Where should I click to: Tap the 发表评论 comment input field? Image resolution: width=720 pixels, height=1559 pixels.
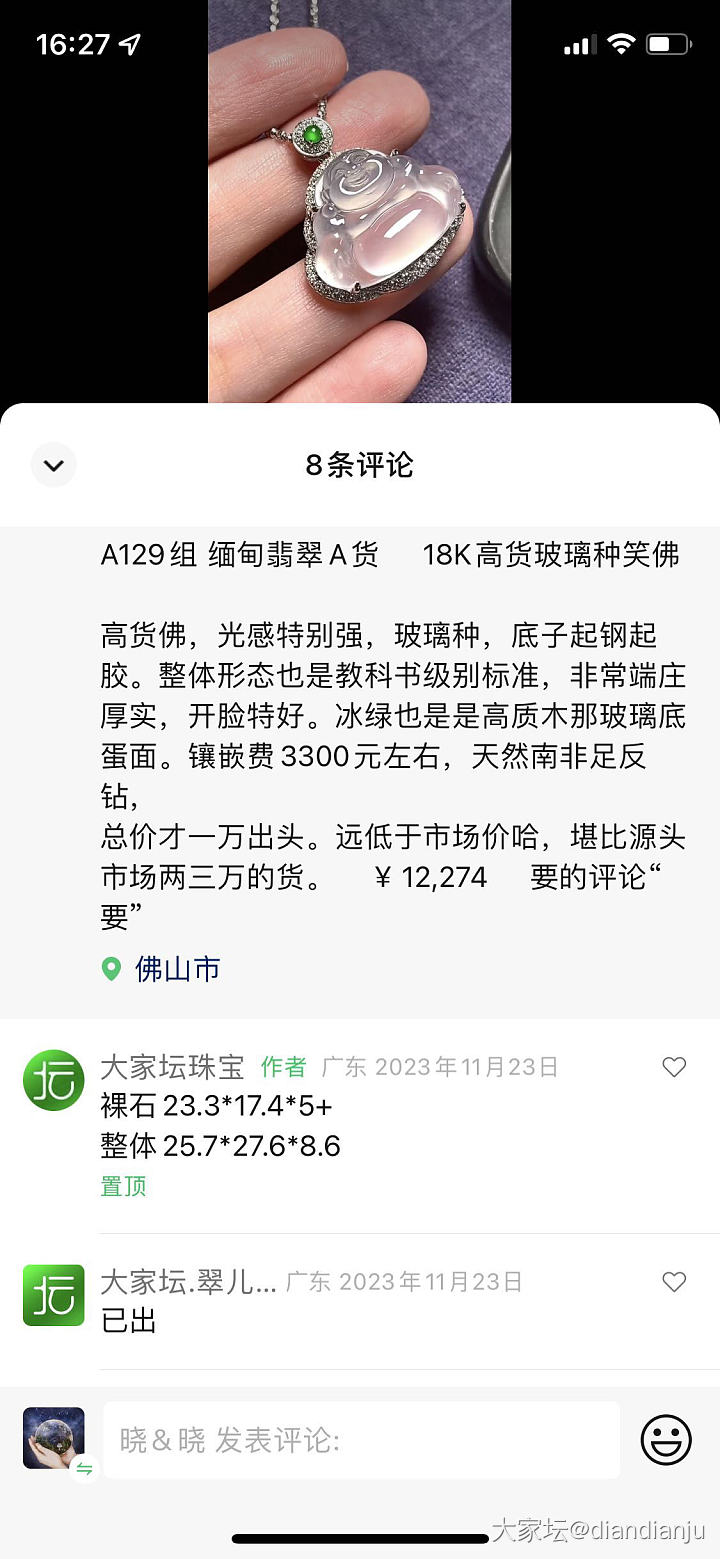pyautogui.click(x=360, y=1440)
